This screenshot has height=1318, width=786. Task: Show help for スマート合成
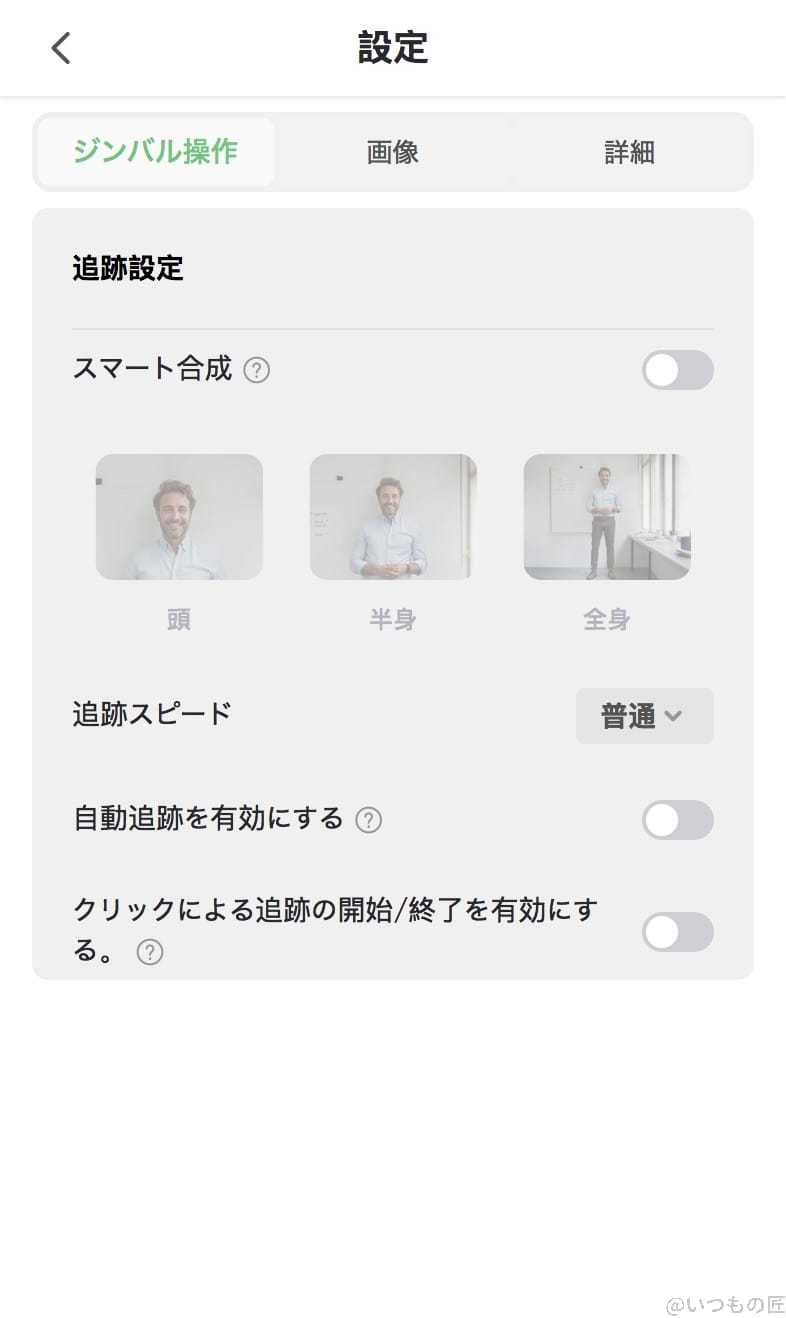pos(257,371)
